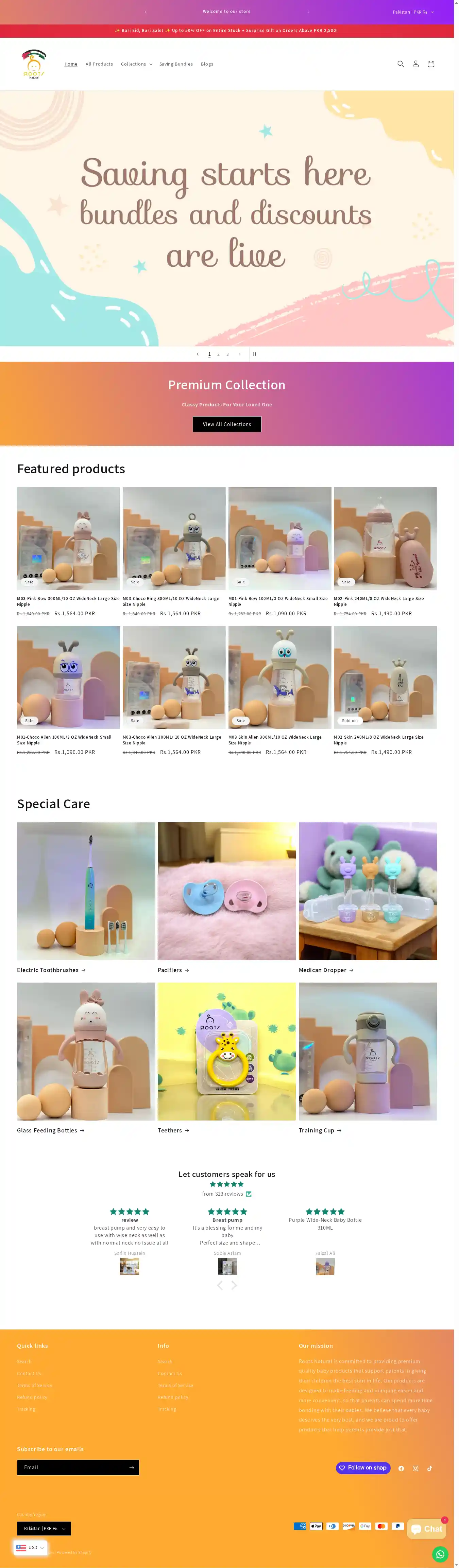Expand the Collections menu
459x1568 pixels.
click(x=136, y=64)
